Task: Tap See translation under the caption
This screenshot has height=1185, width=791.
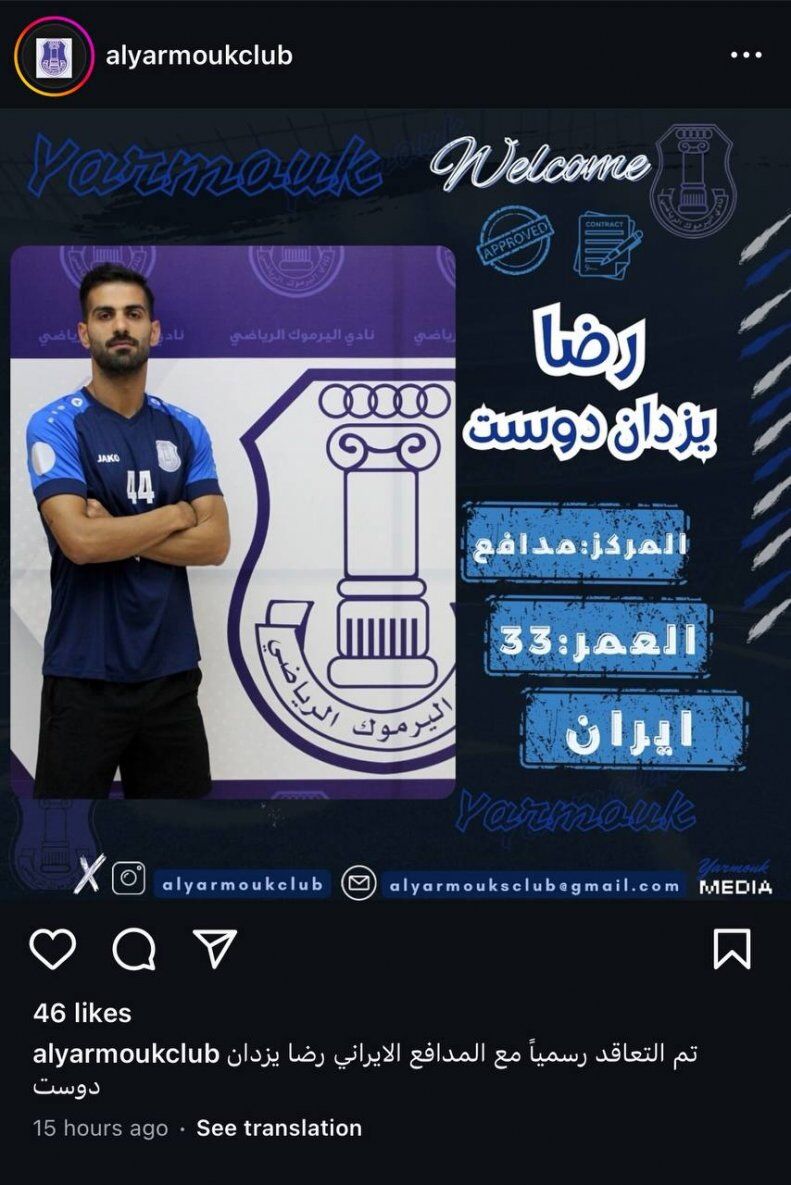Action: pyautogui.click(x=279, y=1128)
